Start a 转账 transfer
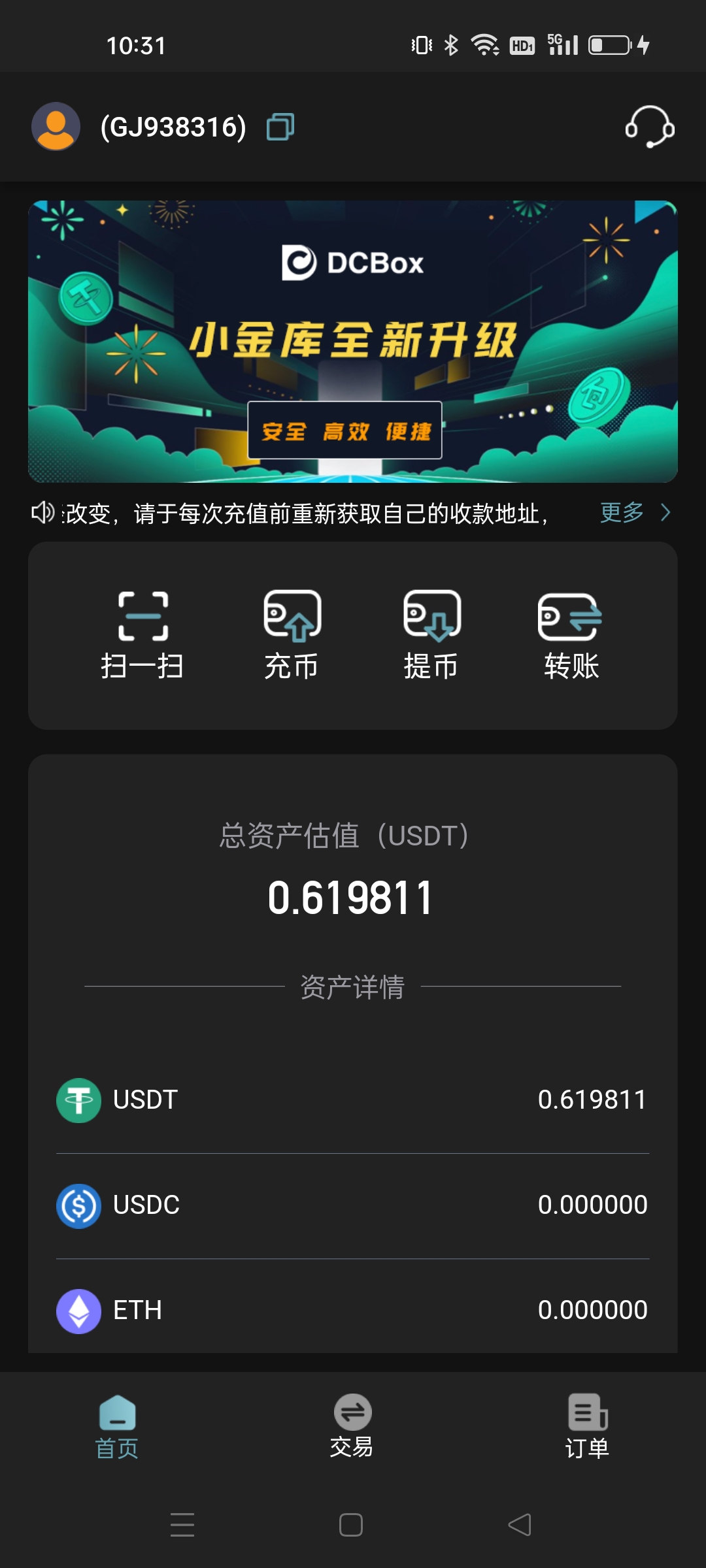The width and height of the screenshot is (706, 1568). (571, 634)
